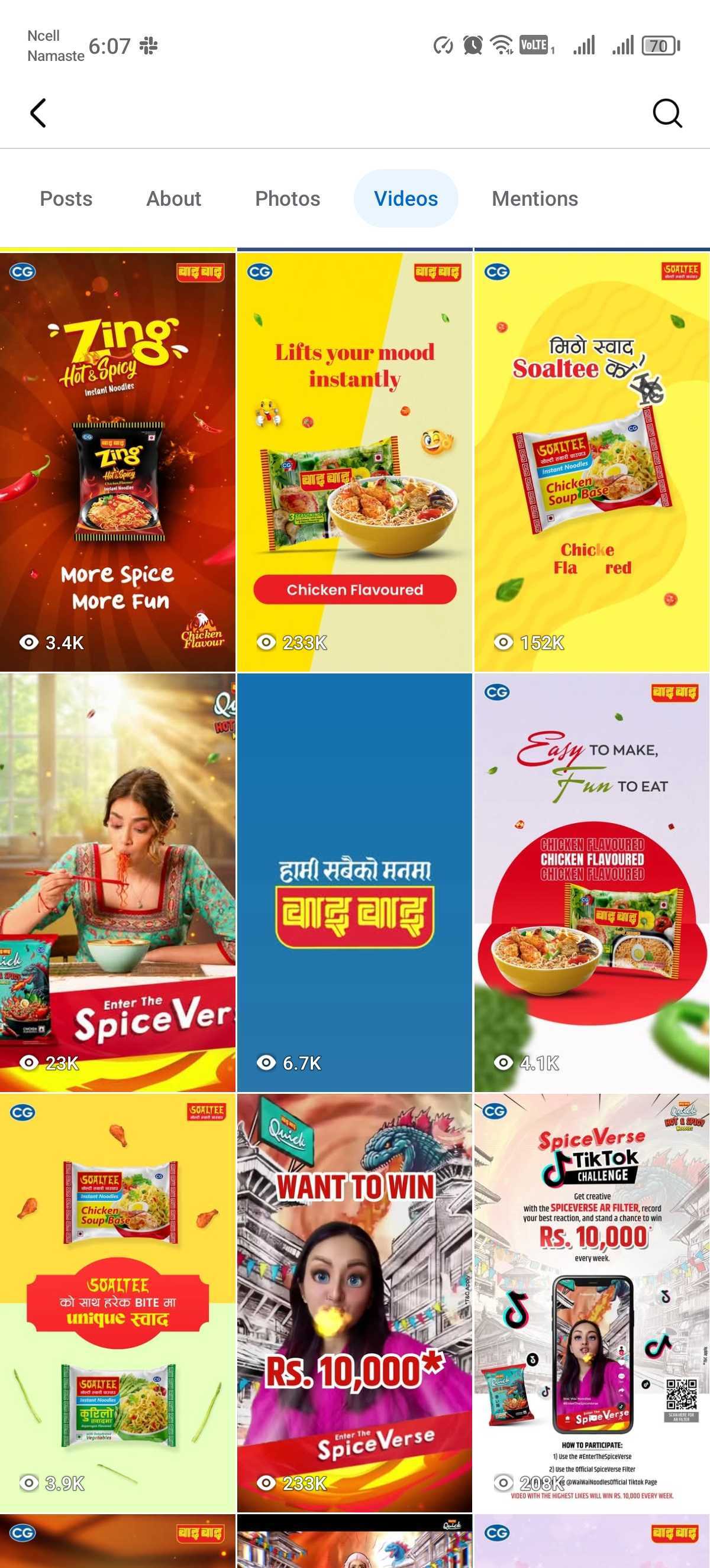710x1568 pixels.
Task: Open the Lifts your mood instantly video
Action: pos(354,461)
